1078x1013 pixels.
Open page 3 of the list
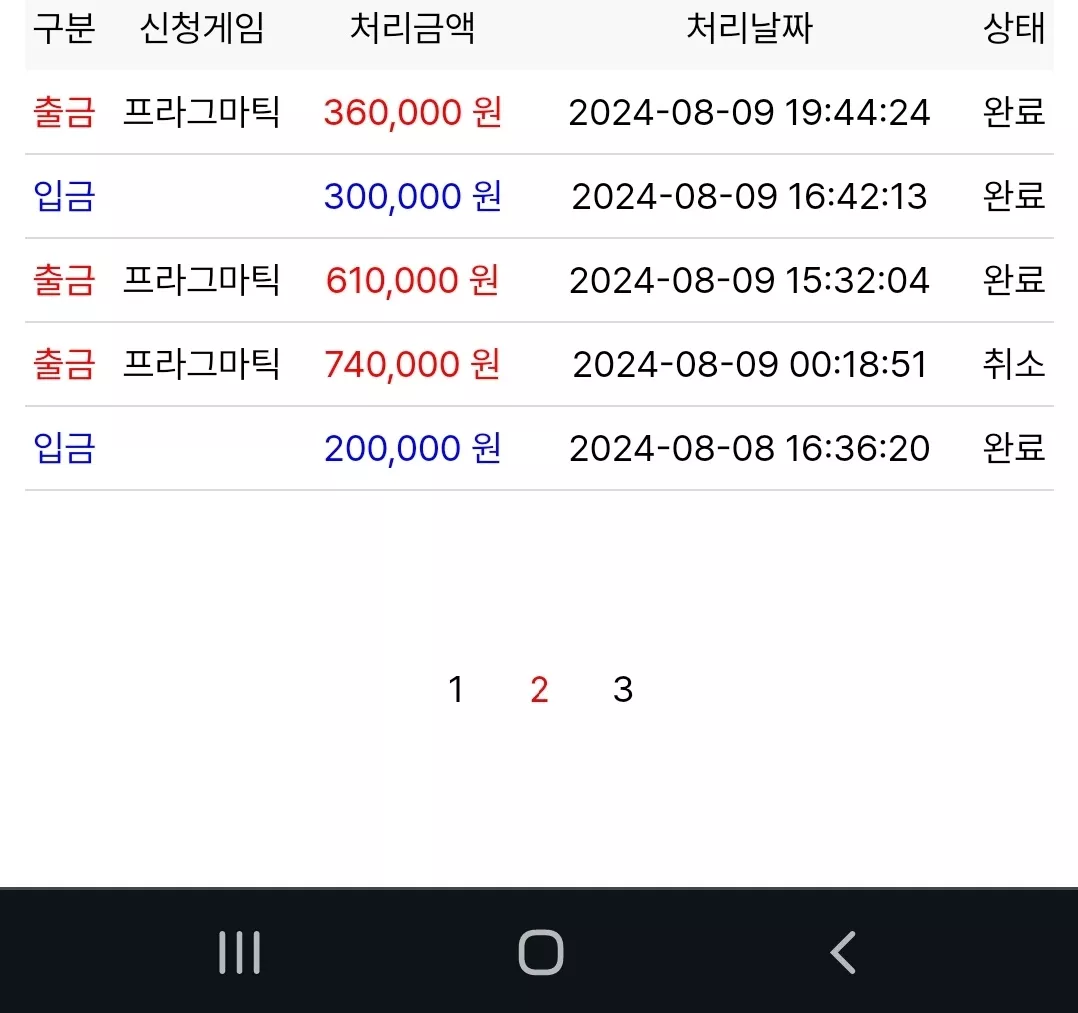[x=623, y=689]
